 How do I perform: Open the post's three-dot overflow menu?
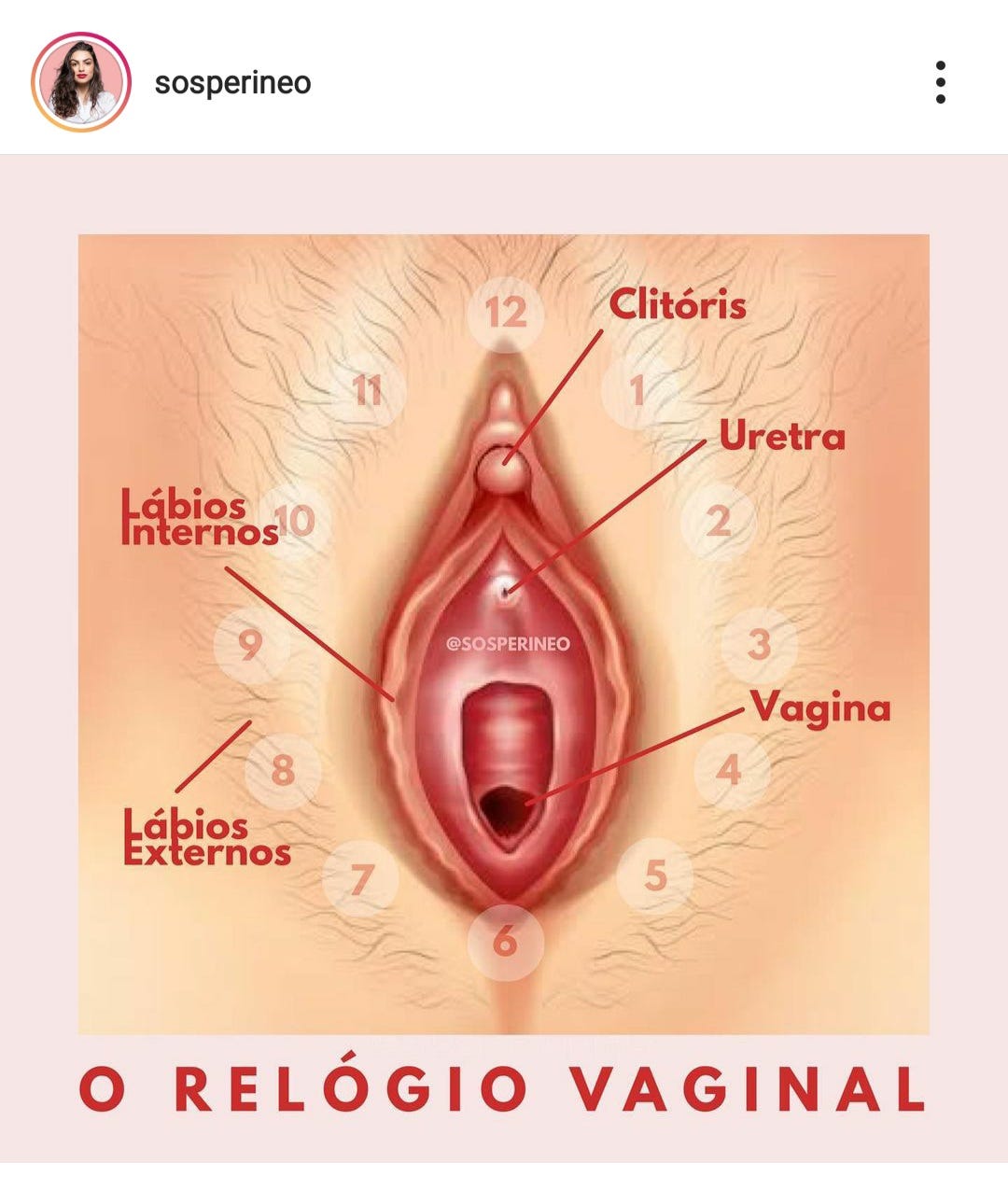(x=940, y=82)
